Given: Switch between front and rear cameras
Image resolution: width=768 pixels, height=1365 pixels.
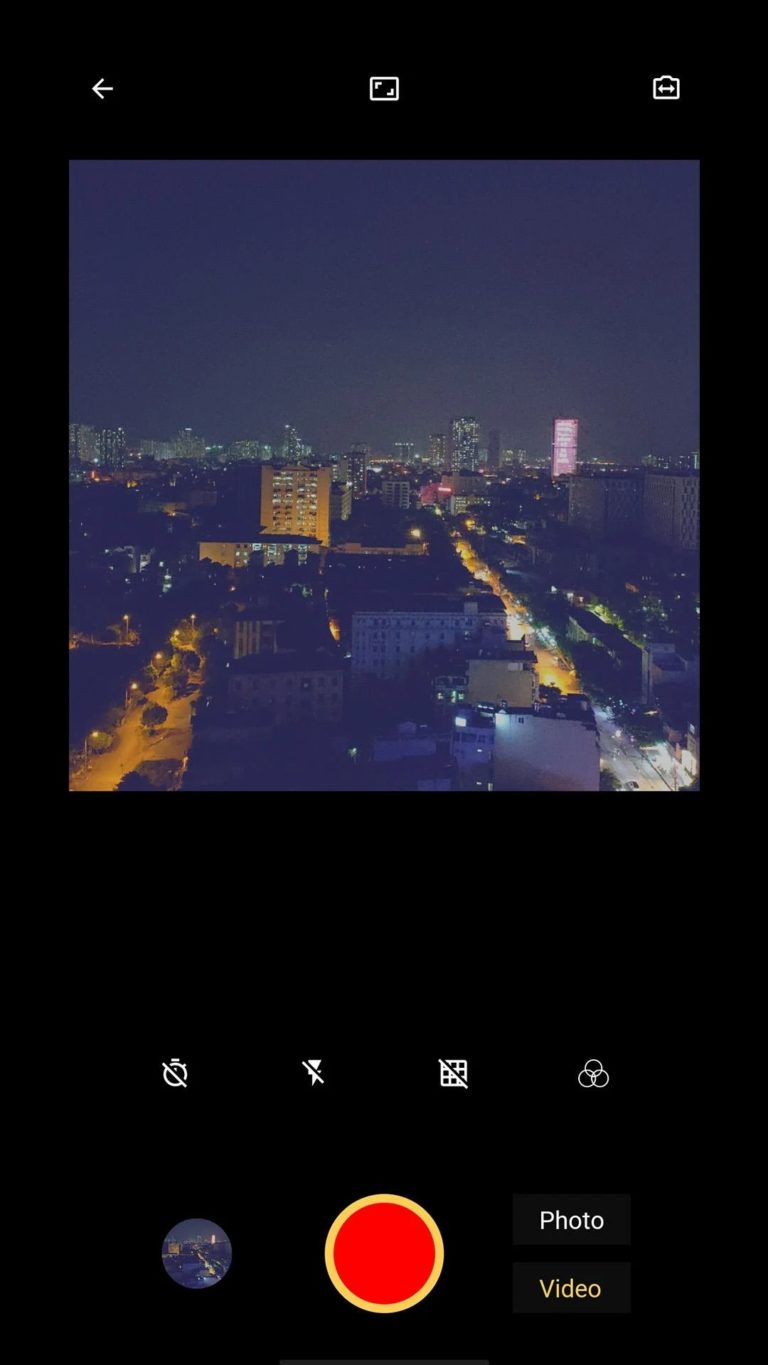Looking at the screenshot, I should pyautogui.click(x=665, y=88).
